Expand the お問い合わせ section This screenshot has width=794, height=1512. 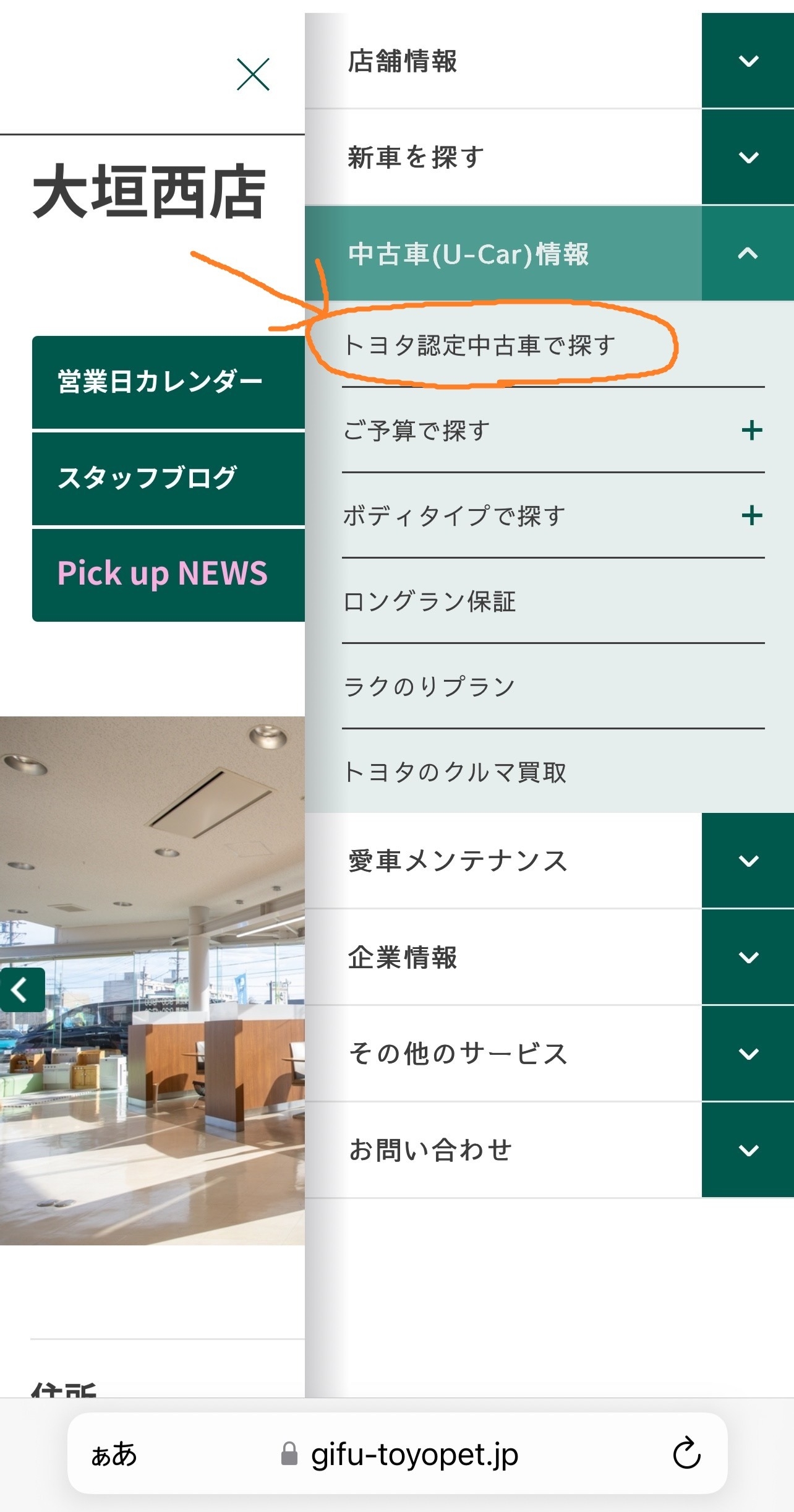coord(748,1150)
